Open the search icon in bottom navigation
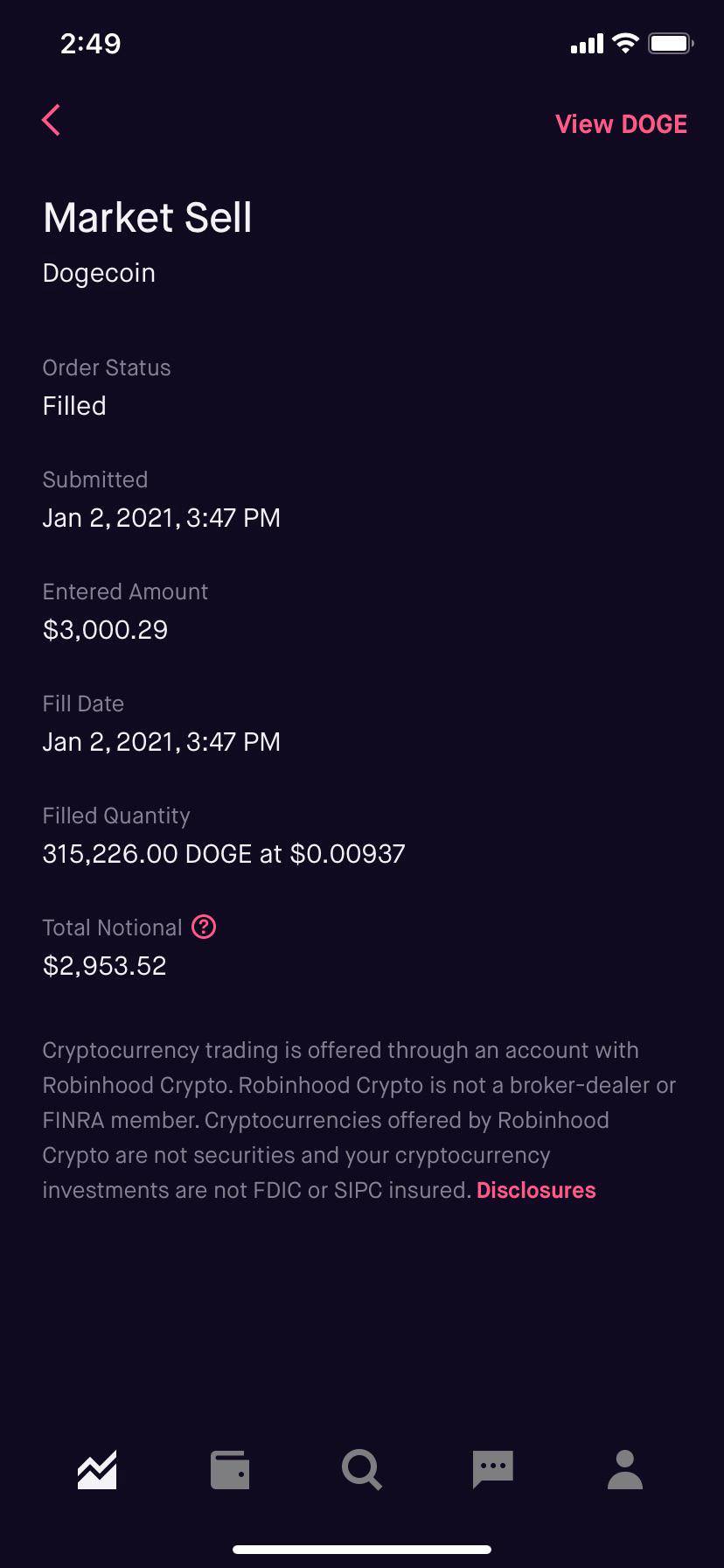 point(361,1469)
